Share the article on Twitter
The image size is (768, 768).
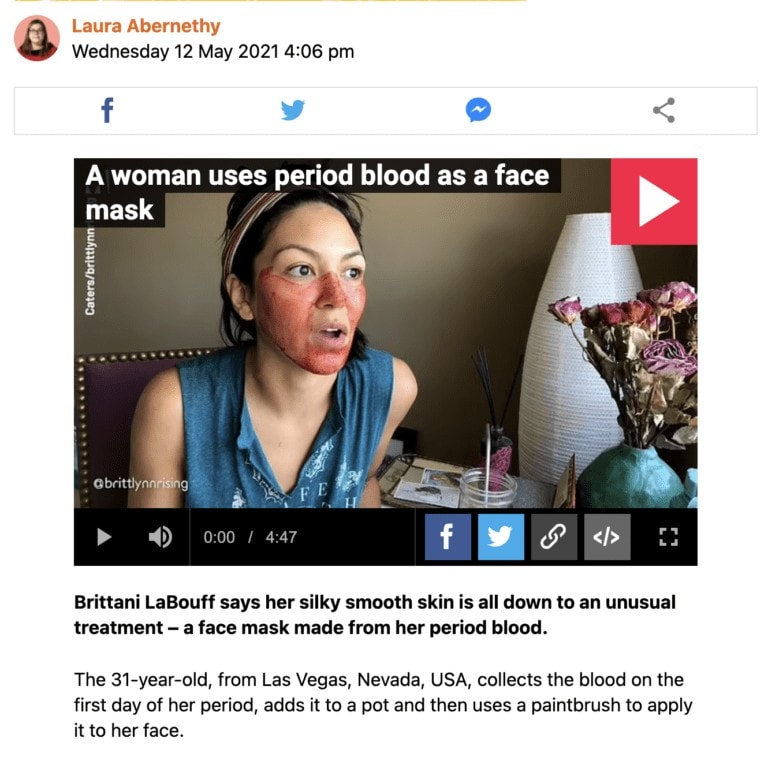tap(293, 110)
